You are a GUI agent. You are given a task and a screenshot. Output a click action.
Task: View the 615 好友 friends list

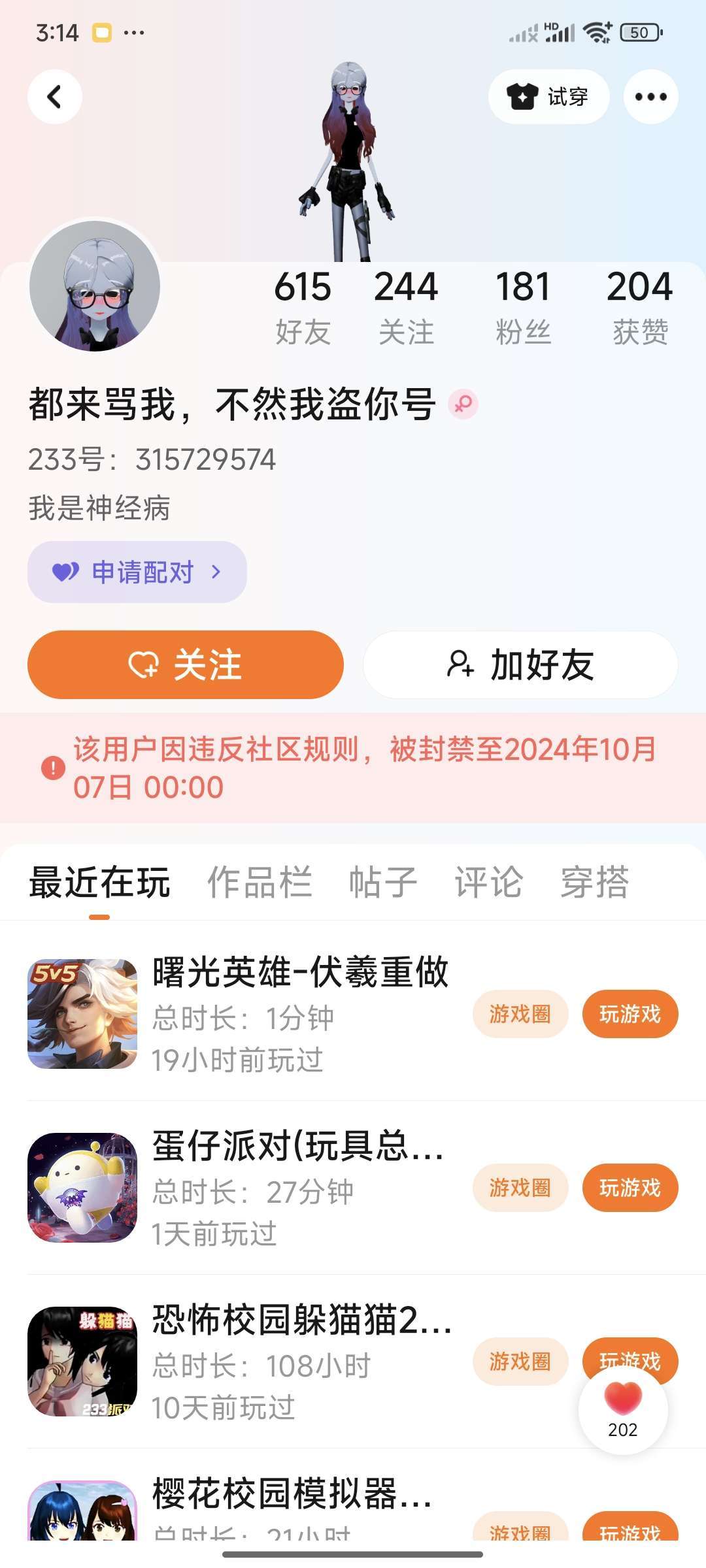(x=303, y=306)
